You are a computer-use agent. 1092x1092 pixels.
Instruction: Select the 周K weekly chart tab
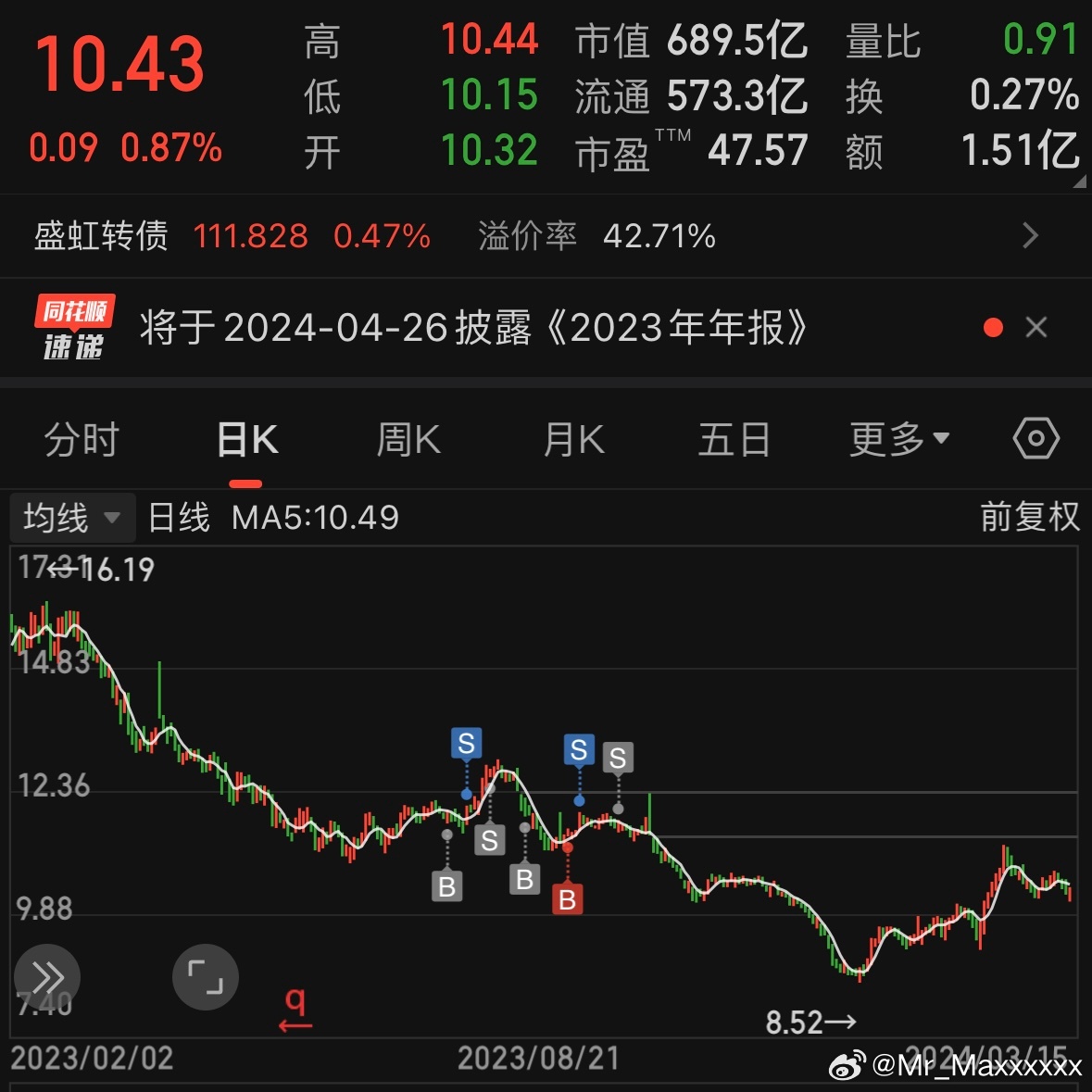point(408,440)
